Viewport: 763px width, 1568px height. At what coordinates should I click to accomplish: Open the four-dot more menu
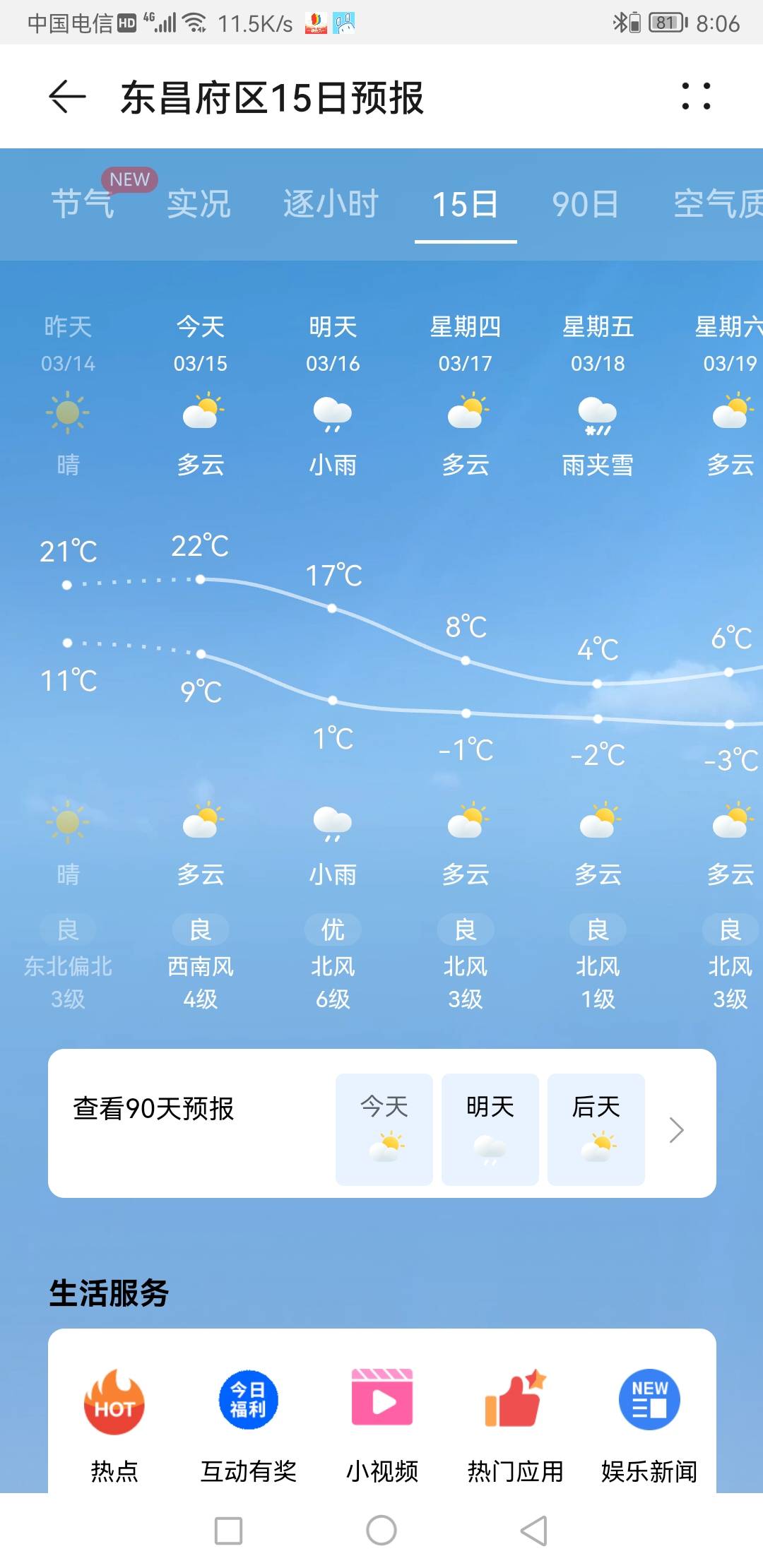[696, 96]
